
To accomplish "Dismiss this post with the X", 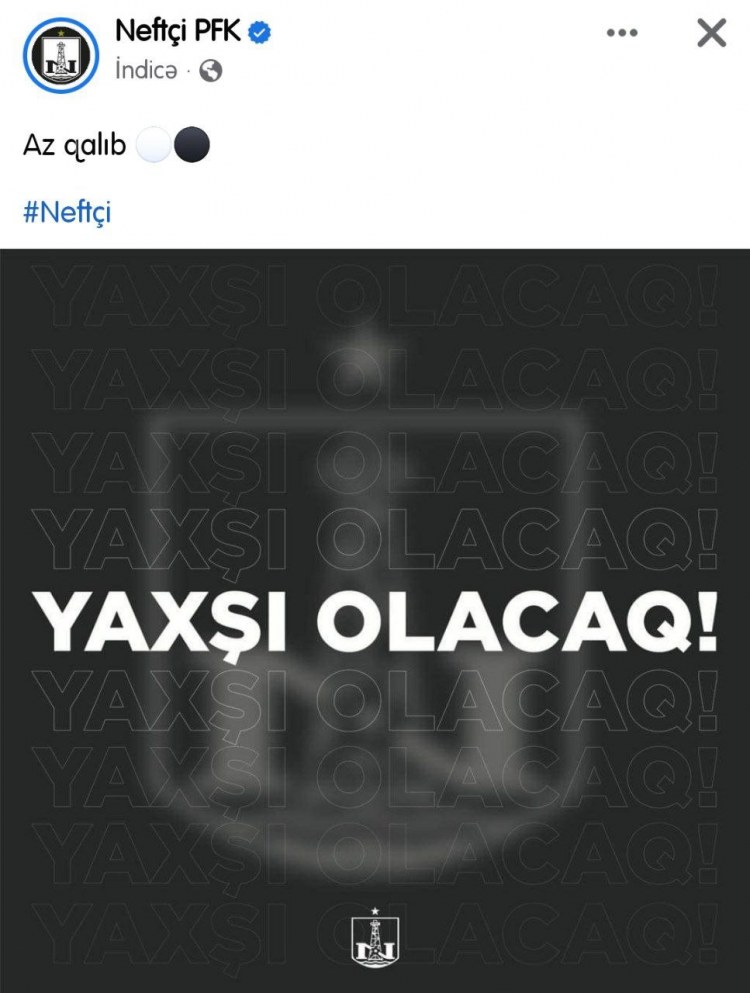I will [711, 33].
